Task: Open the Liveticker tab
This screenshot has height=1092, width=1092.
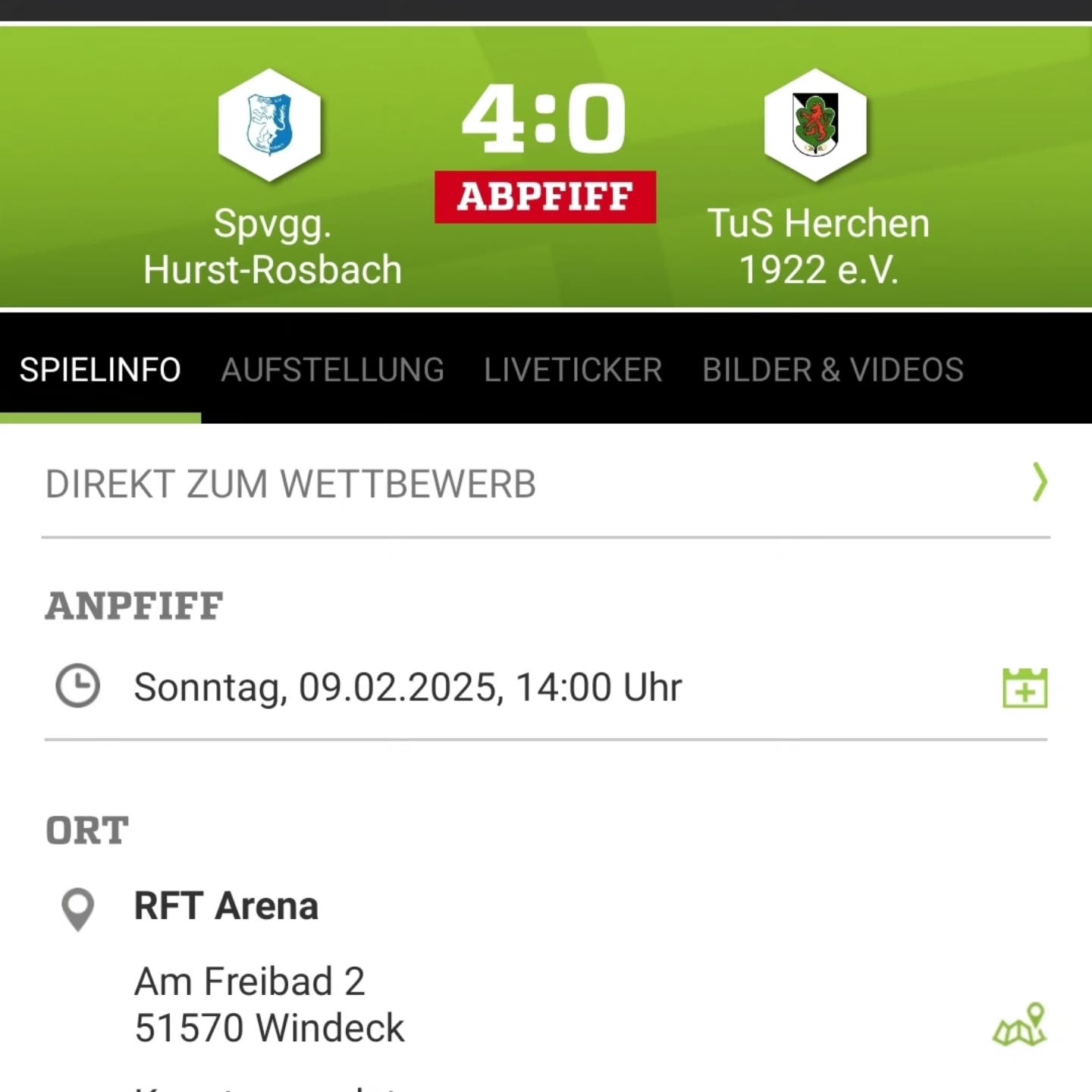Action: click(573, 370)
